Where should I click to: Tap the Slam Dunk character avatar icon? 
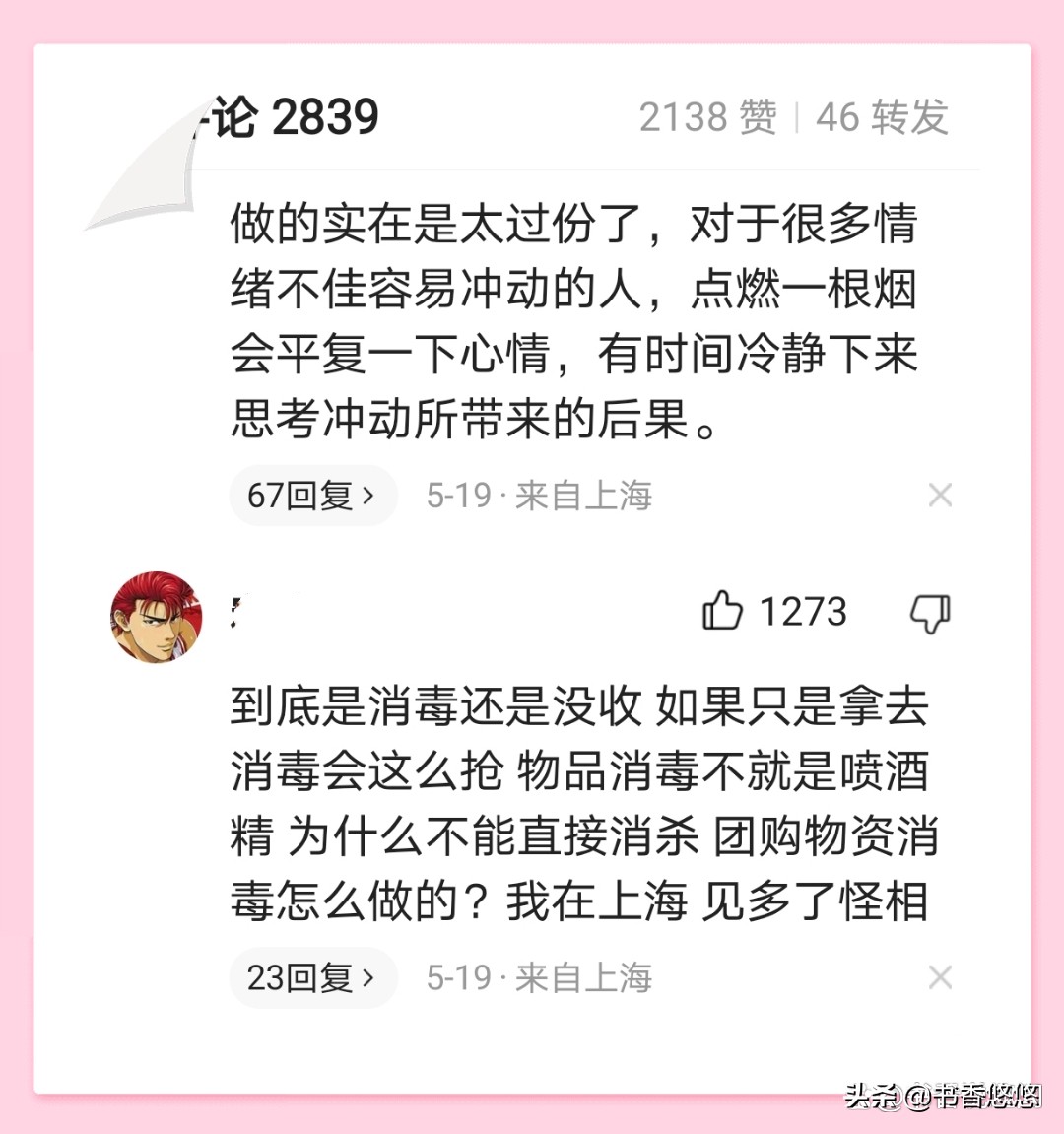(x=158, y=618)
